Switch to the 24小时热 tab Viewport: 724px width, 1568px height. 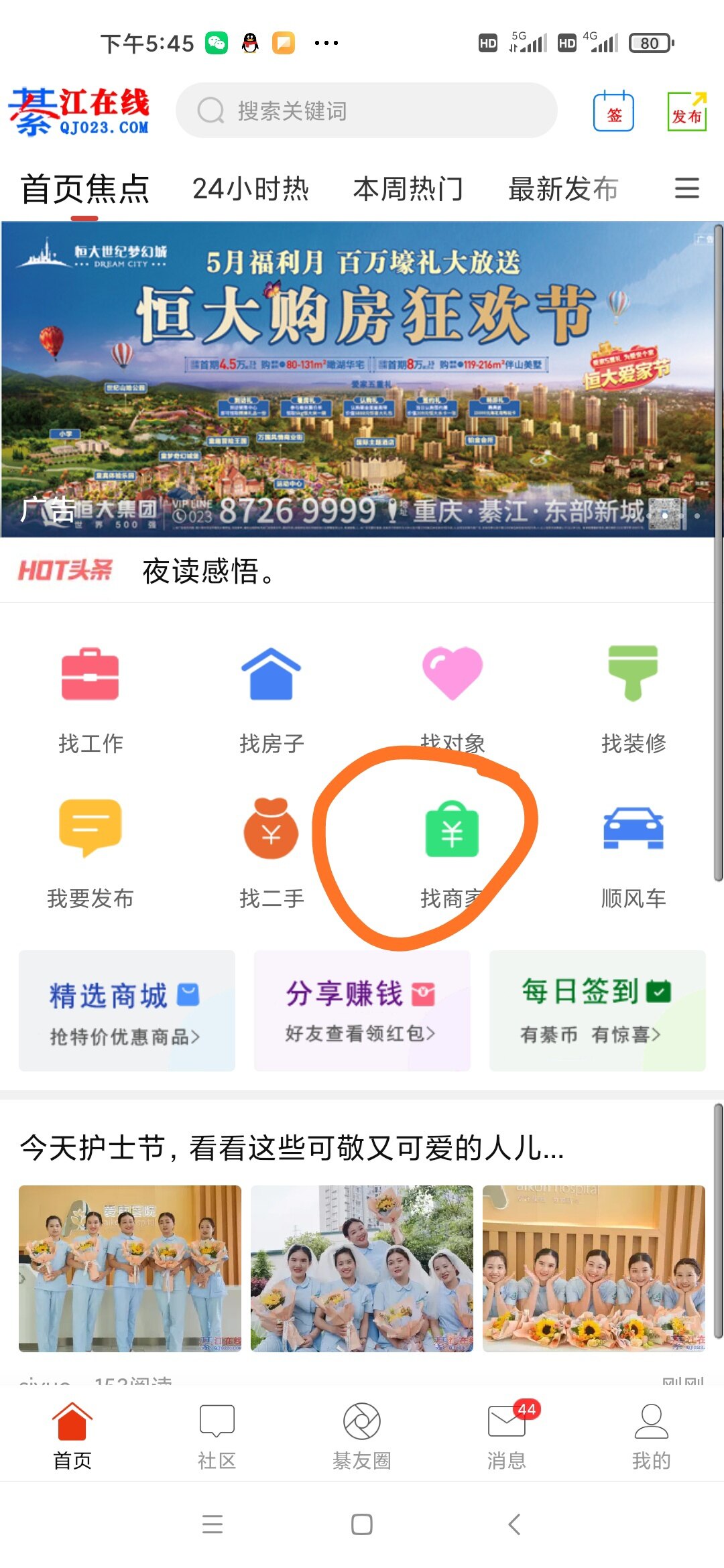pyautogui.click(x=250, y=189)
